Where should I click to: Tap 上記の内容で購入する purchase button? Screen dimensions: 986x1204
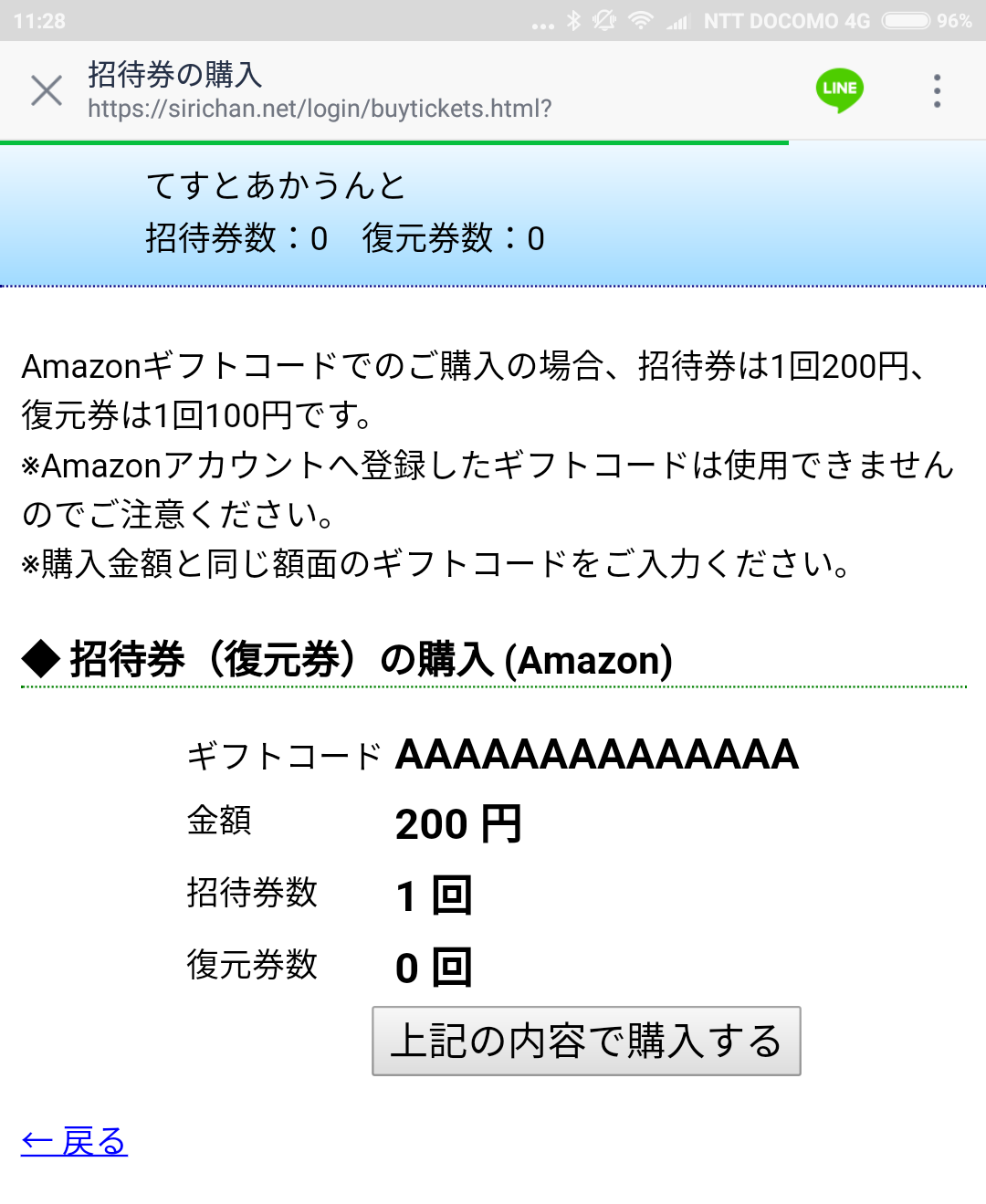[x=586, y=1042]
